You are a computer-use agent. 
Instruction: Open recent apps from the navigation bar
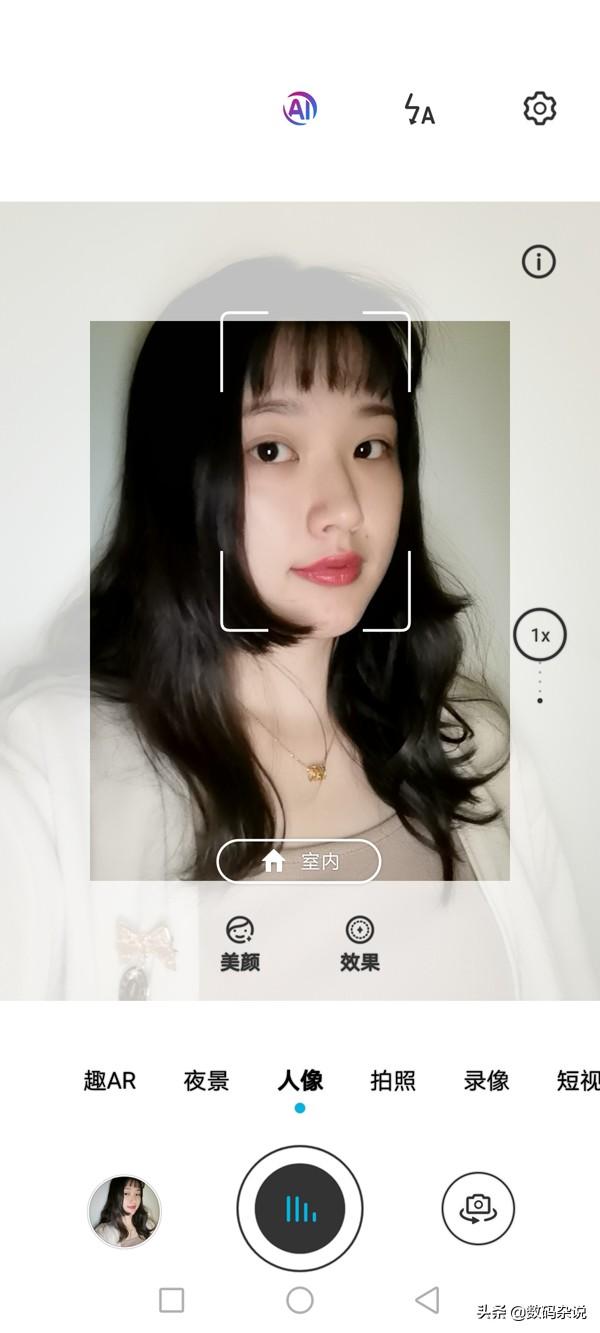click(x=172, y=1300)
